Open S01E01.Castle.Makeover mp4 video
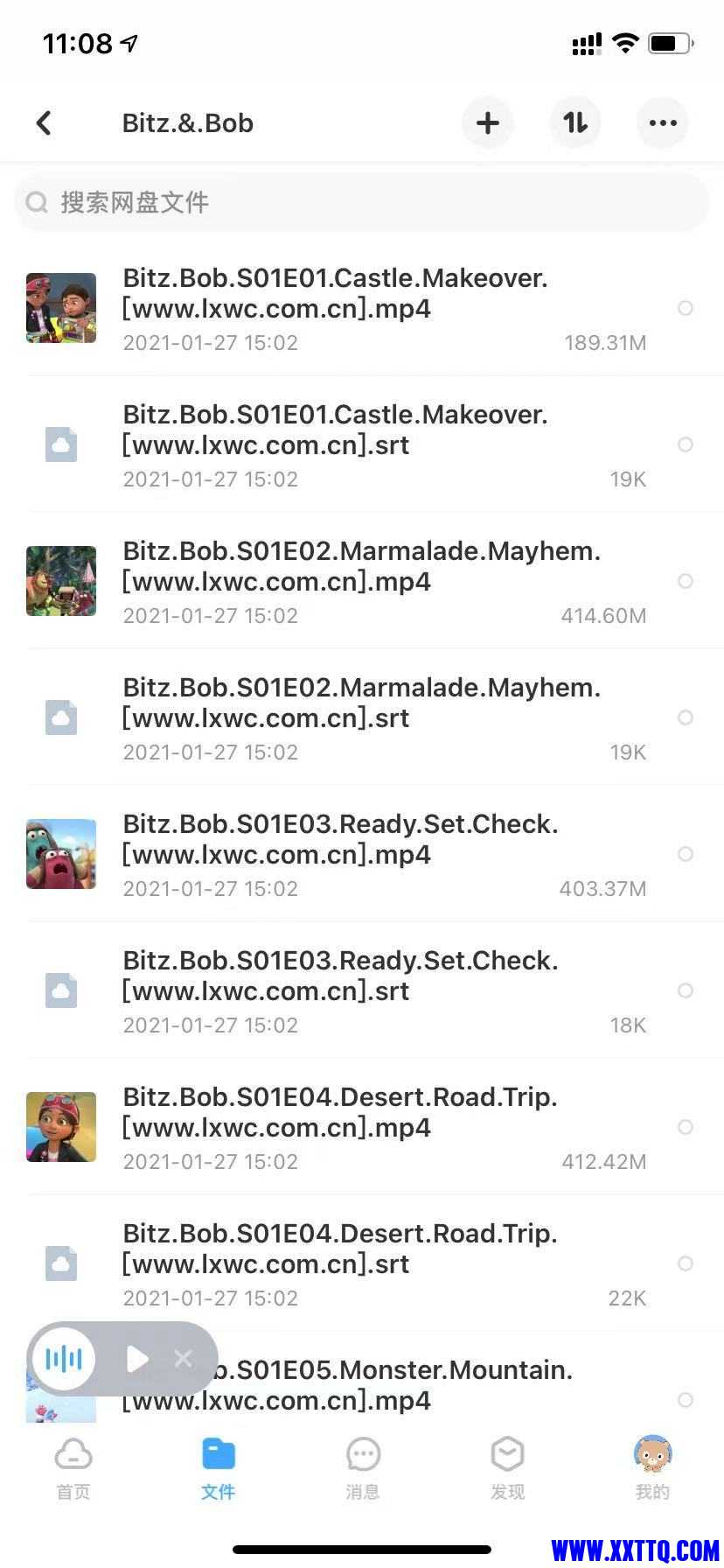This screenshot has height=1568, width=724. (x=350, y=308)
